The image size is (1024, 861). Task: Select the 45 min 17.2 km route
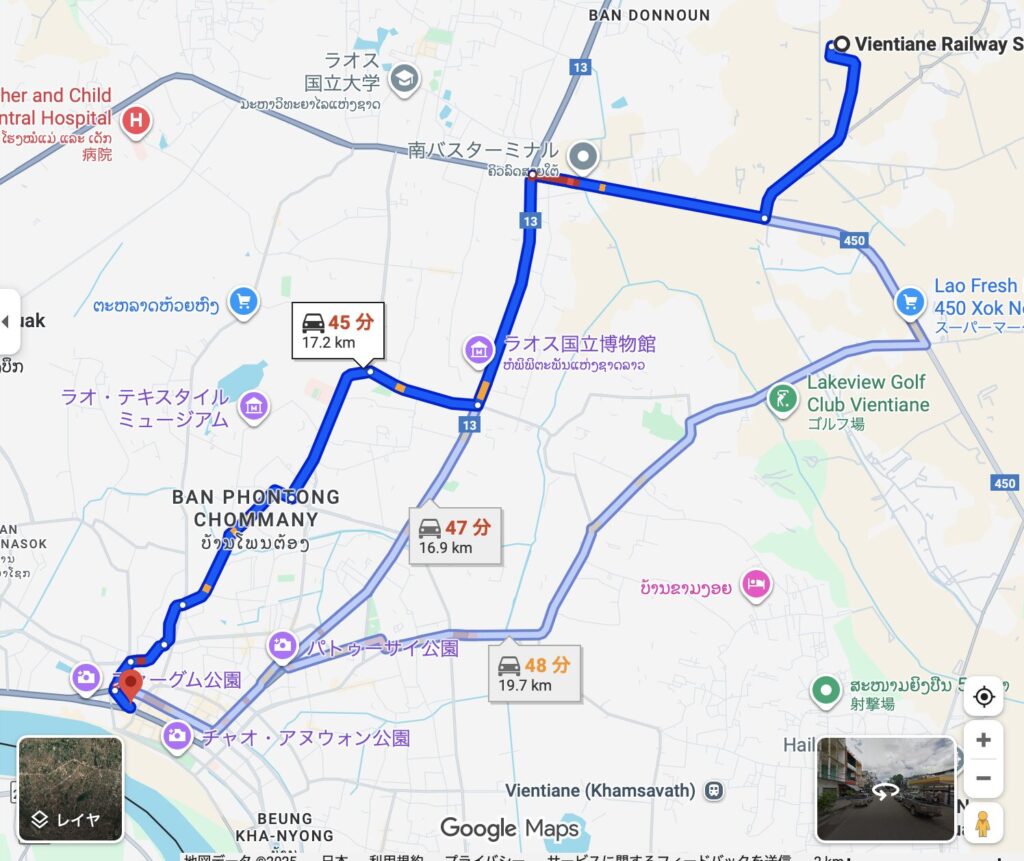tap(337, 331)
